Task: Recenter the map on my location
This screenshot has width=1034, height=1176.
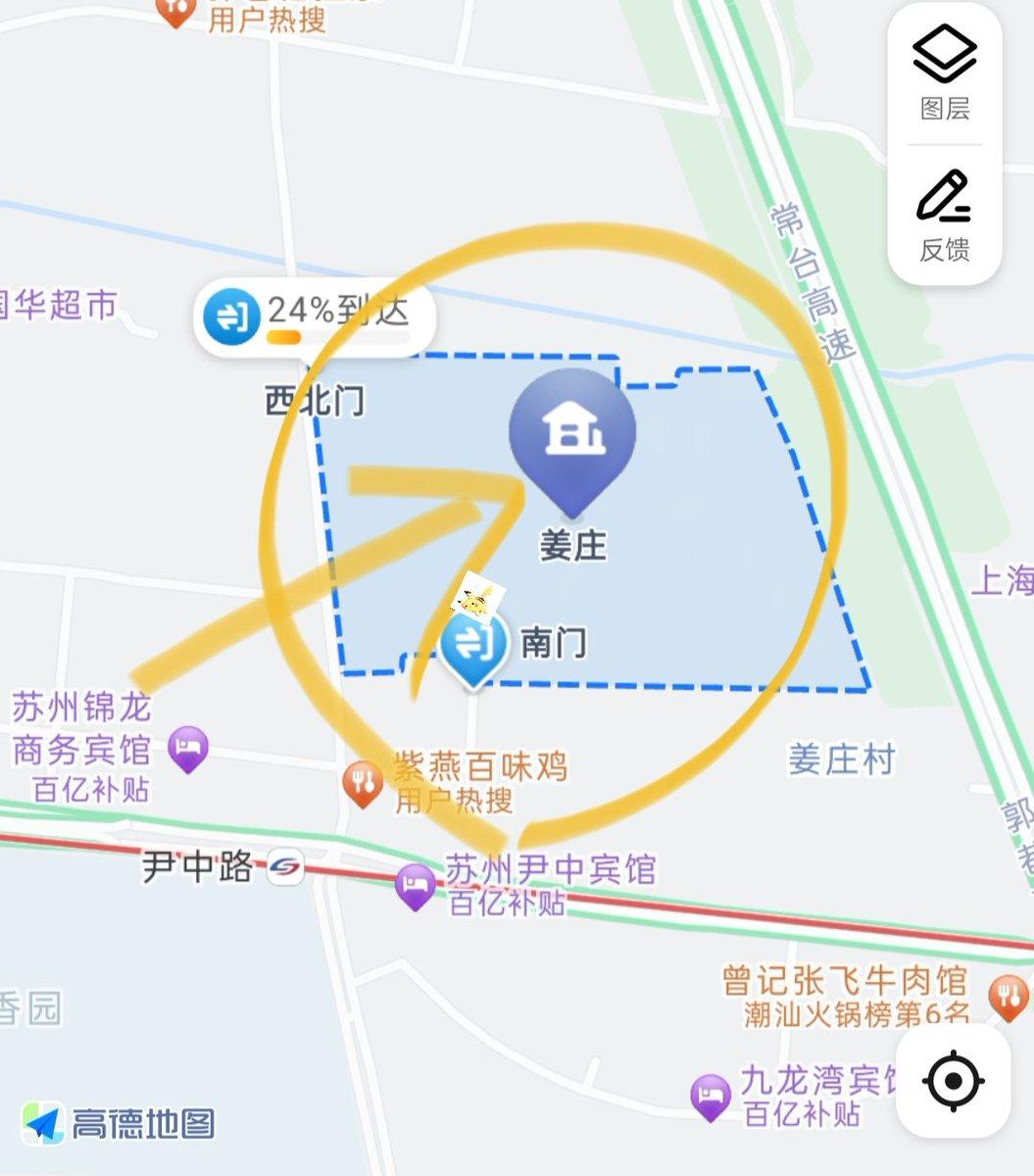Action: (953, 1082)
